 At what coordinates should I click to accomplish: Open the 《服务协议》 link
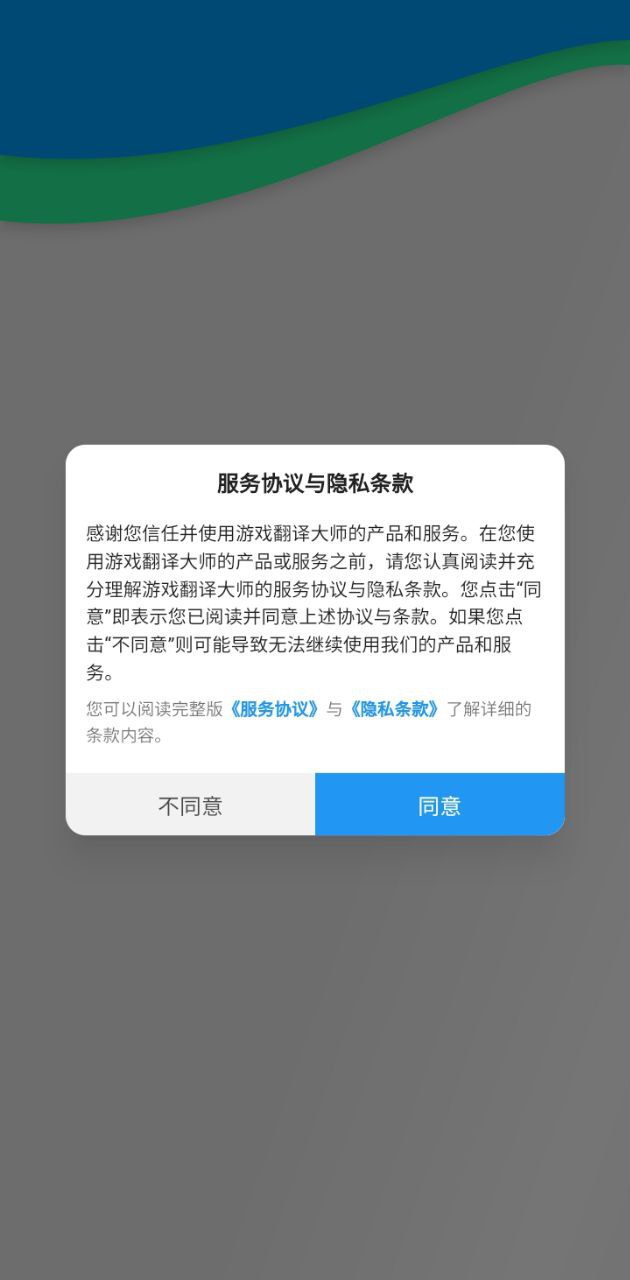[274, 709]
